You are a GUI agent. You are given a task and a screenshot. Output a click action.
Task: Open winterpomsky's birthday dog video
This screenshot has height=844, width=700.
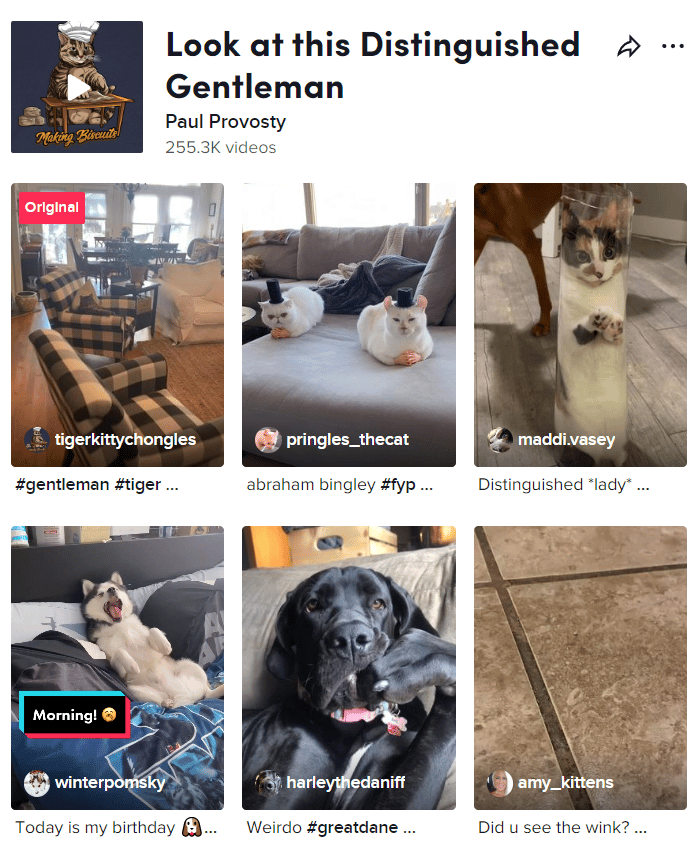pyautogui.click(x=117, y=667)
